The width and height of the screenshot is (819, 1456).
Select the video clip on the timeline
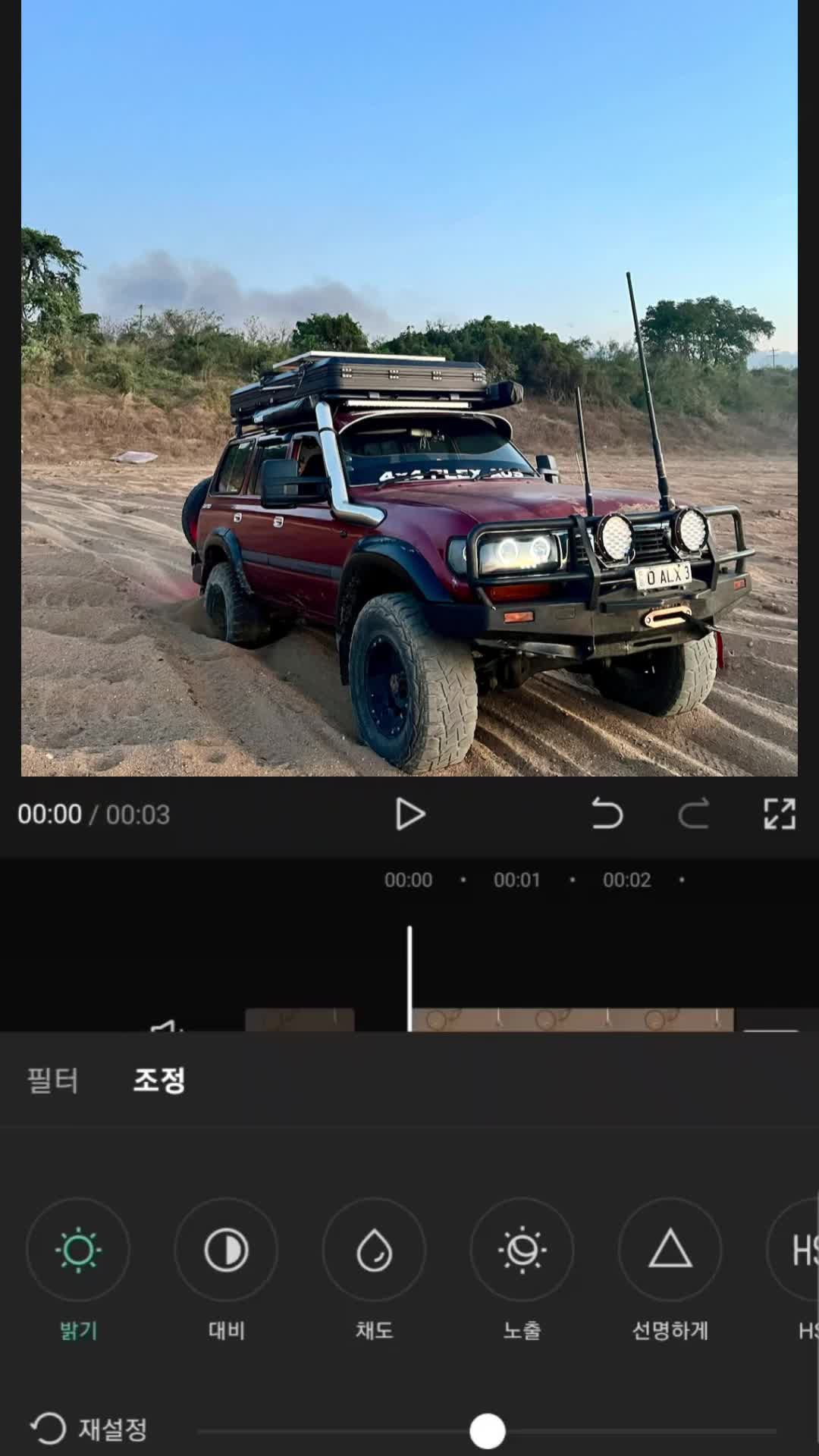(573, 1019)
